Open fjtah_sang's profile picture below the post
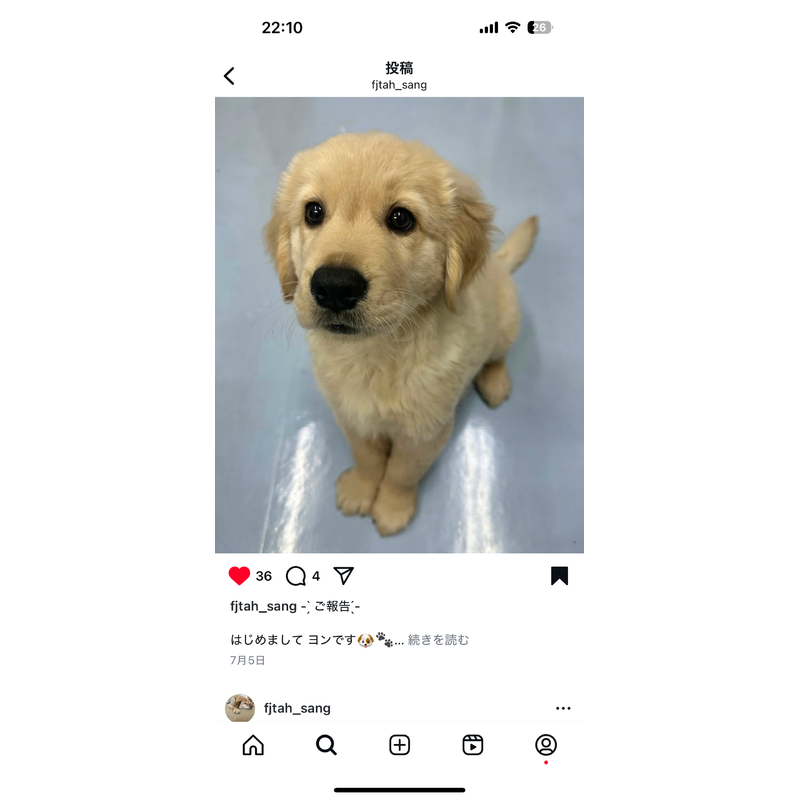This screenshot has width=800, height=800. 240,708
